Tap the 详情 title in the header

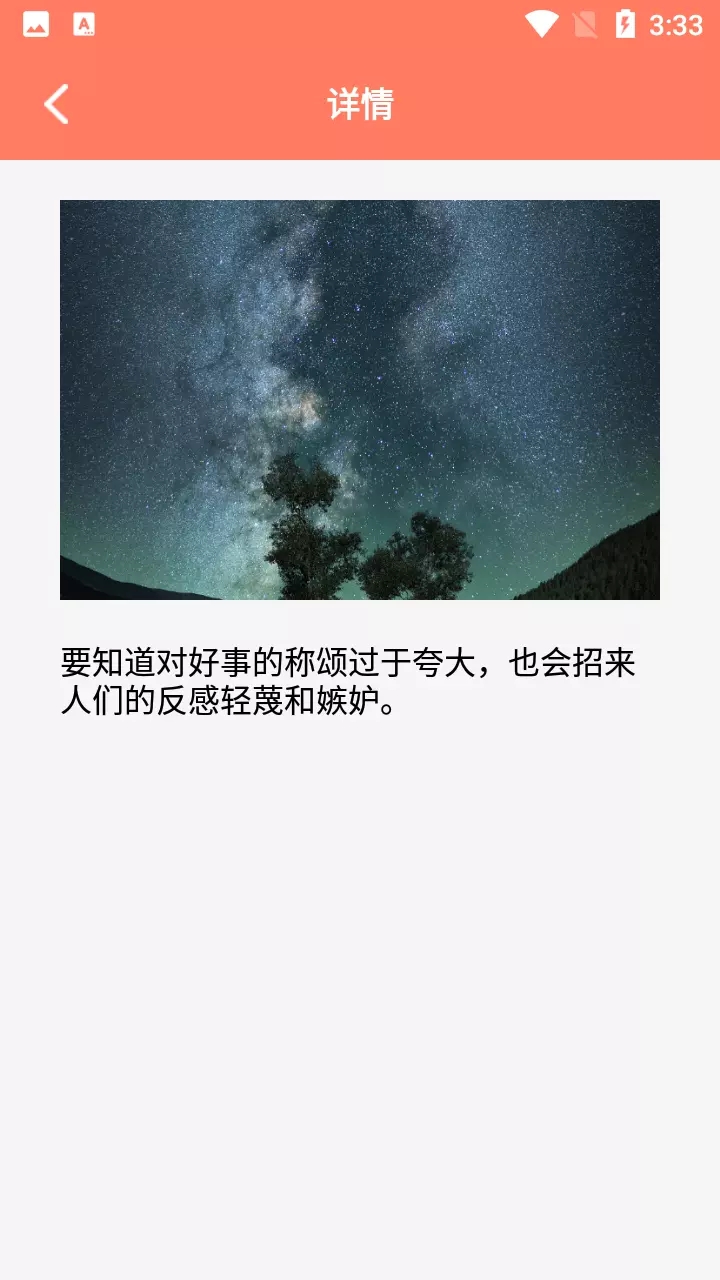tap(362, 101)
